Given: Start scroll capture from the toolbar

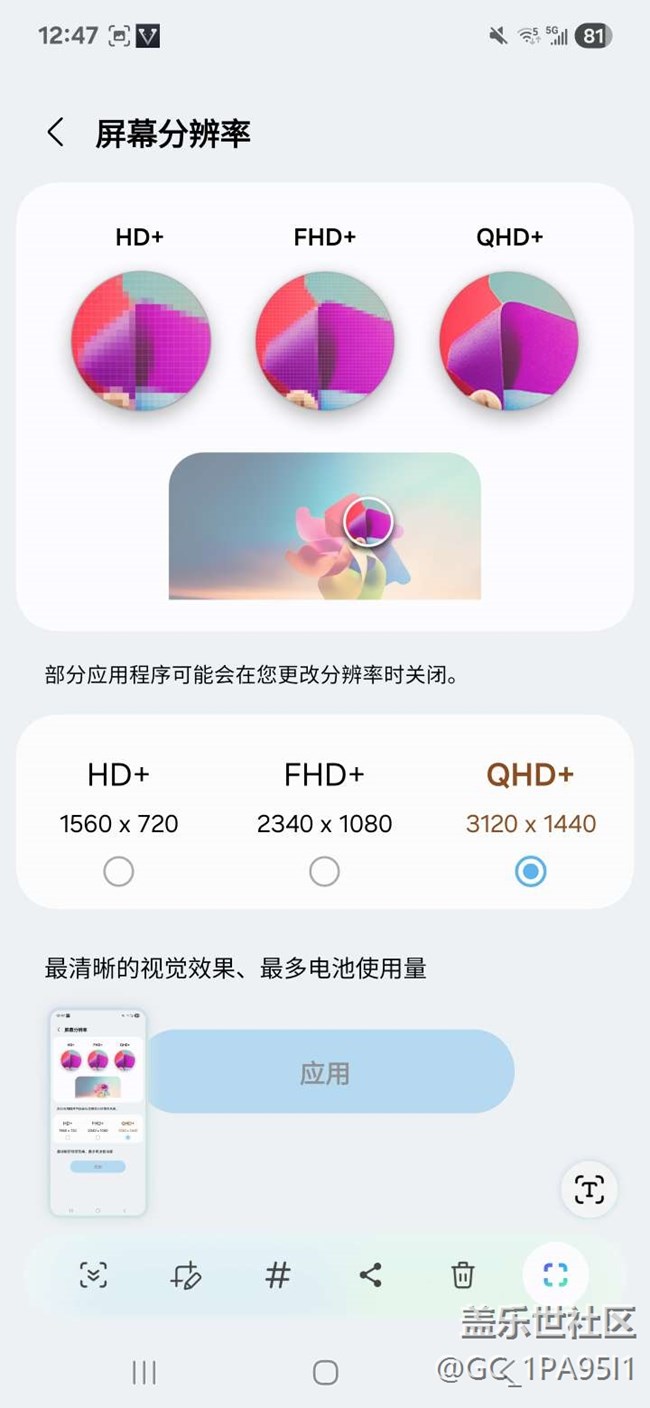Looking at the screenshot, I should click(93, 1275).
